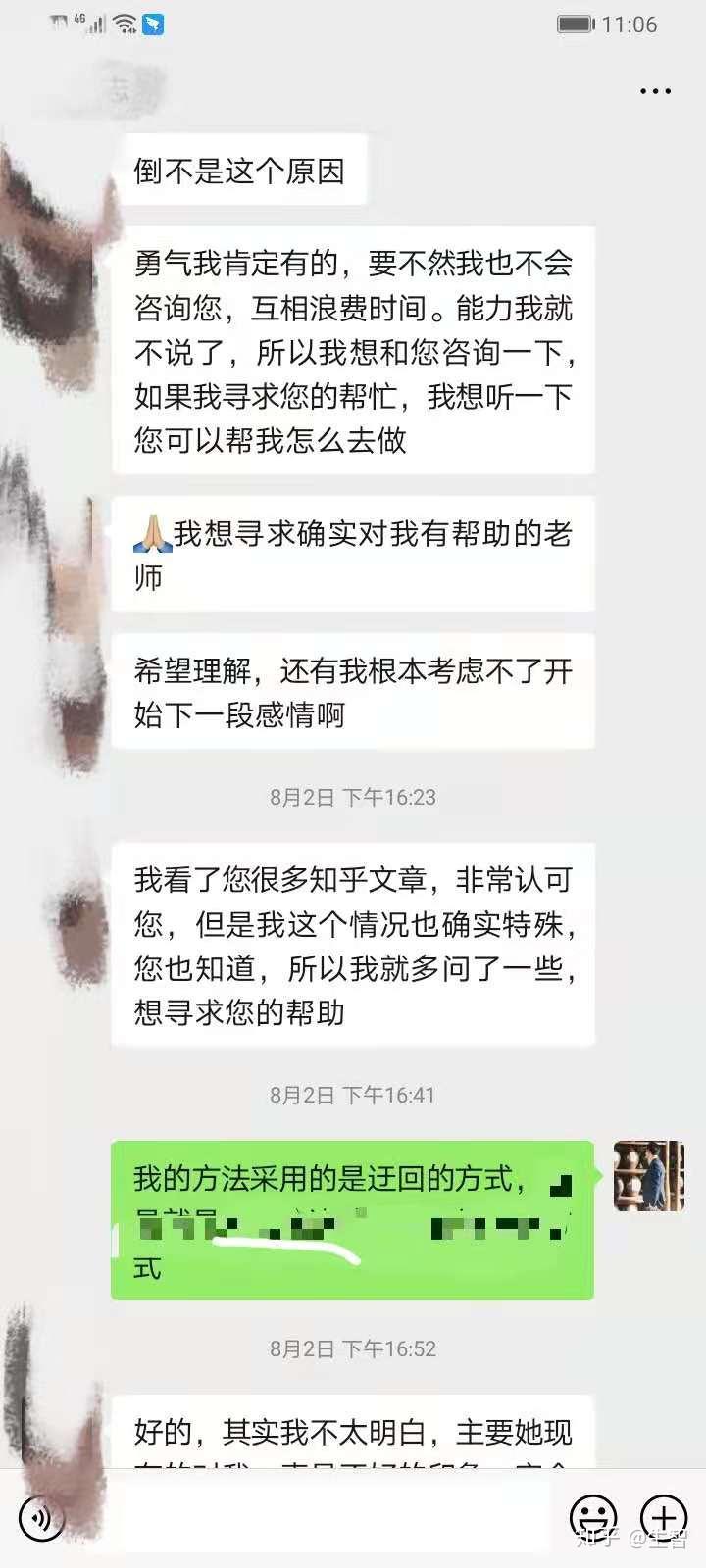Open the chat overflow menu
This screenshot has height=1568, width=706.
click(x=655, y=91)
